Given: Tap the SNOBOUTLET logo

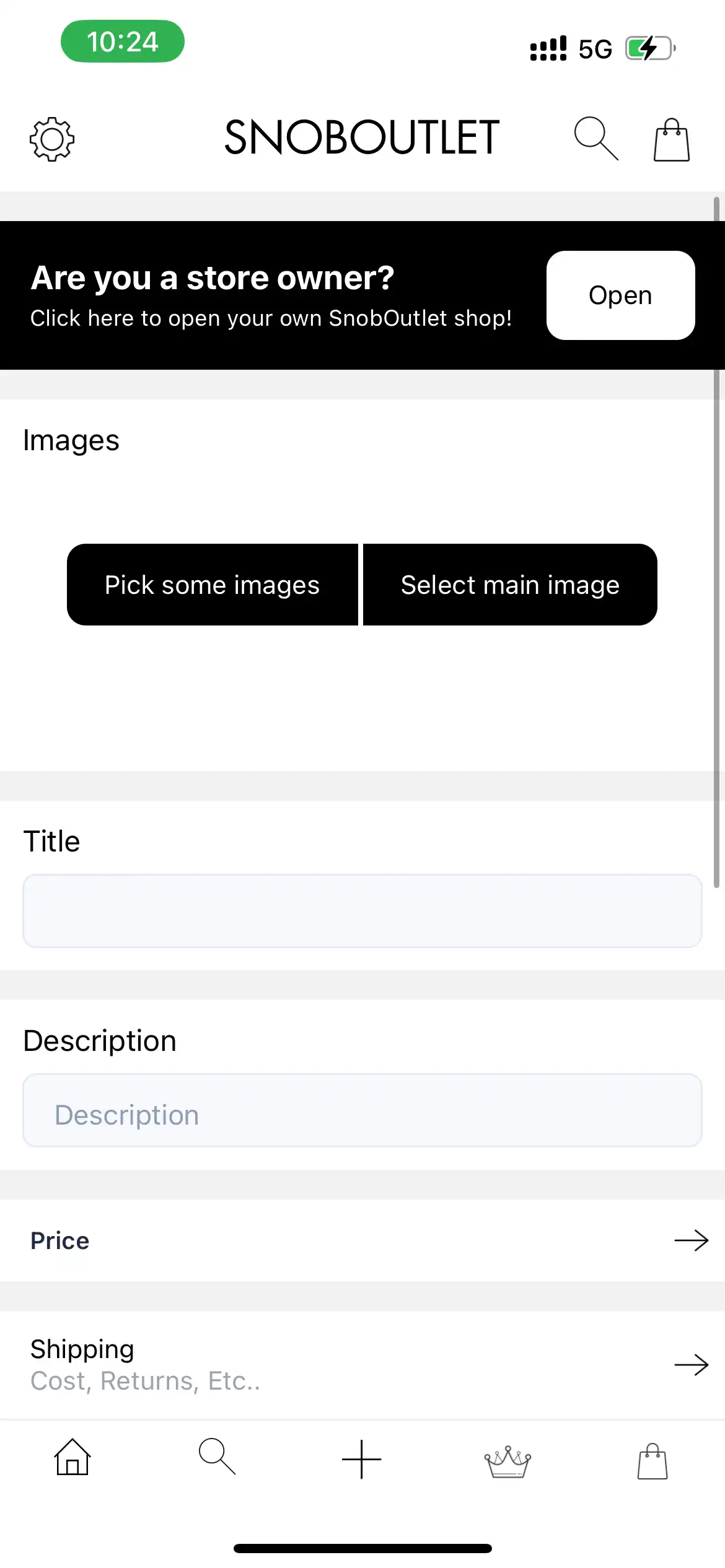Looking at the screenshot, I should pos(362,137).
